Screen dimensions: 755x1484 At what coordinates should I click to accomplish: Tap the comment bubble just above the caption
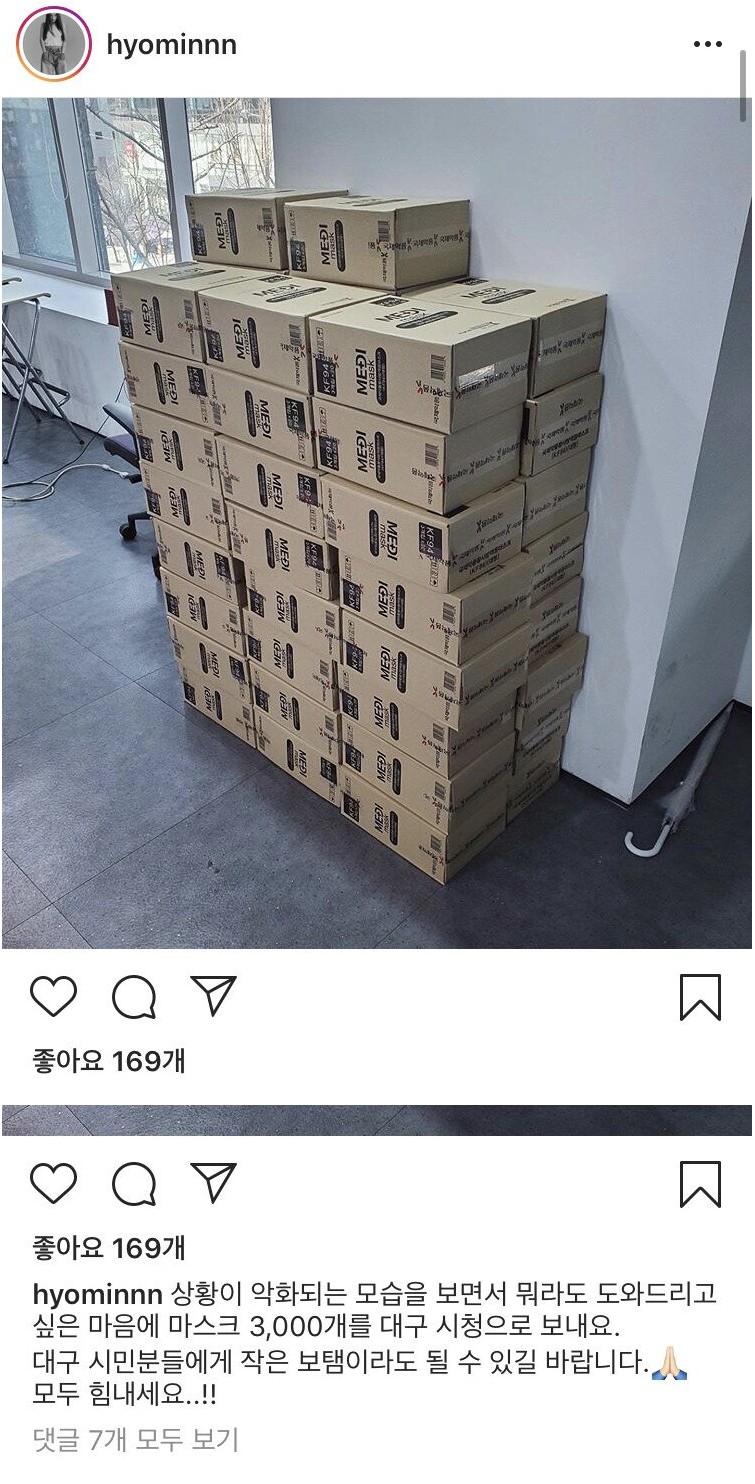tap(133, 1184)
